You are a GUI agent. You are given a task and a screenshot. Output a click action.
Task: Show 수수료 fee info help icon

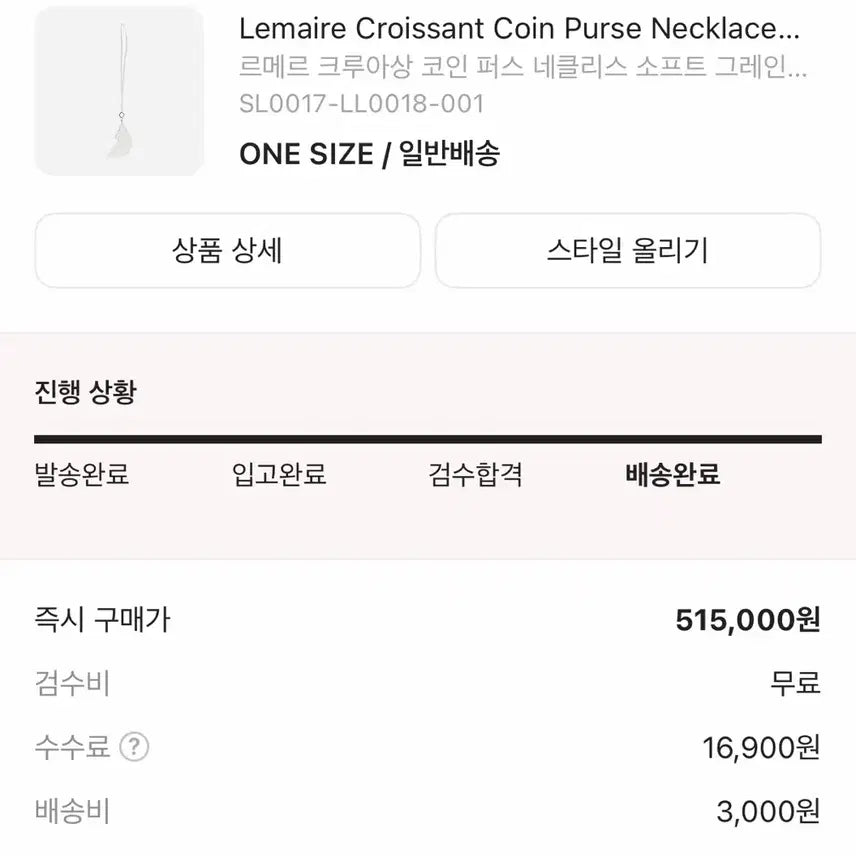point(134,747)
